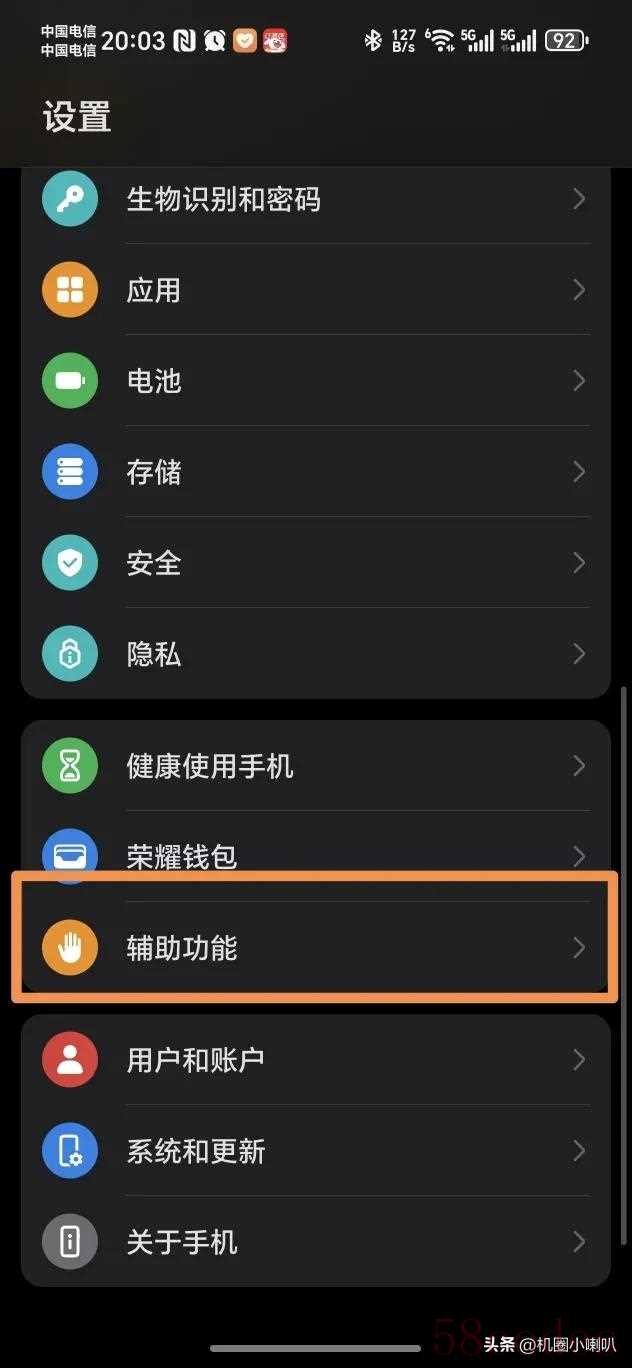Select the 安全 row
The width and height of the screenshot is (632, 1368).
point(315,563)
